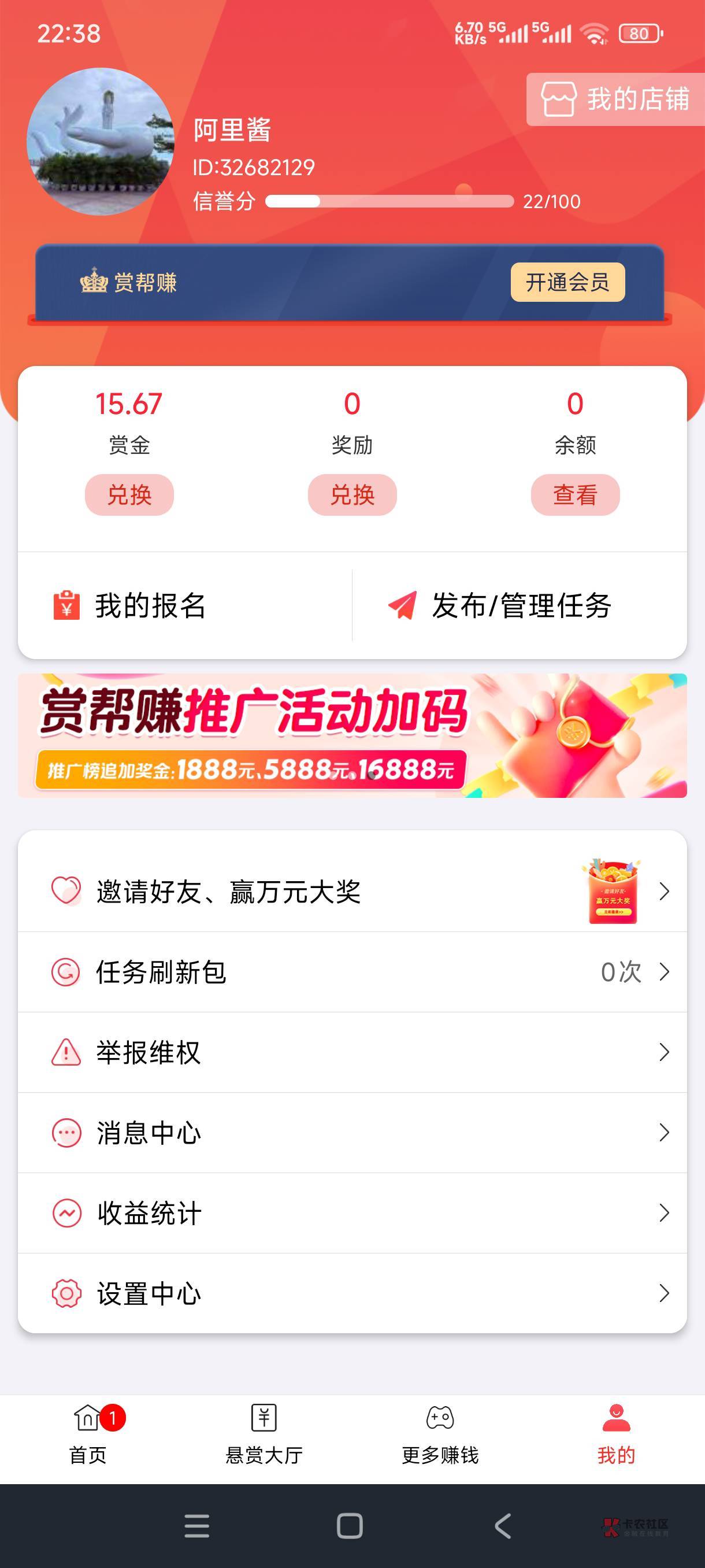Open 举报维权 row
This screenshot has height=1568, width=705.
click(x=352, y=1052)
